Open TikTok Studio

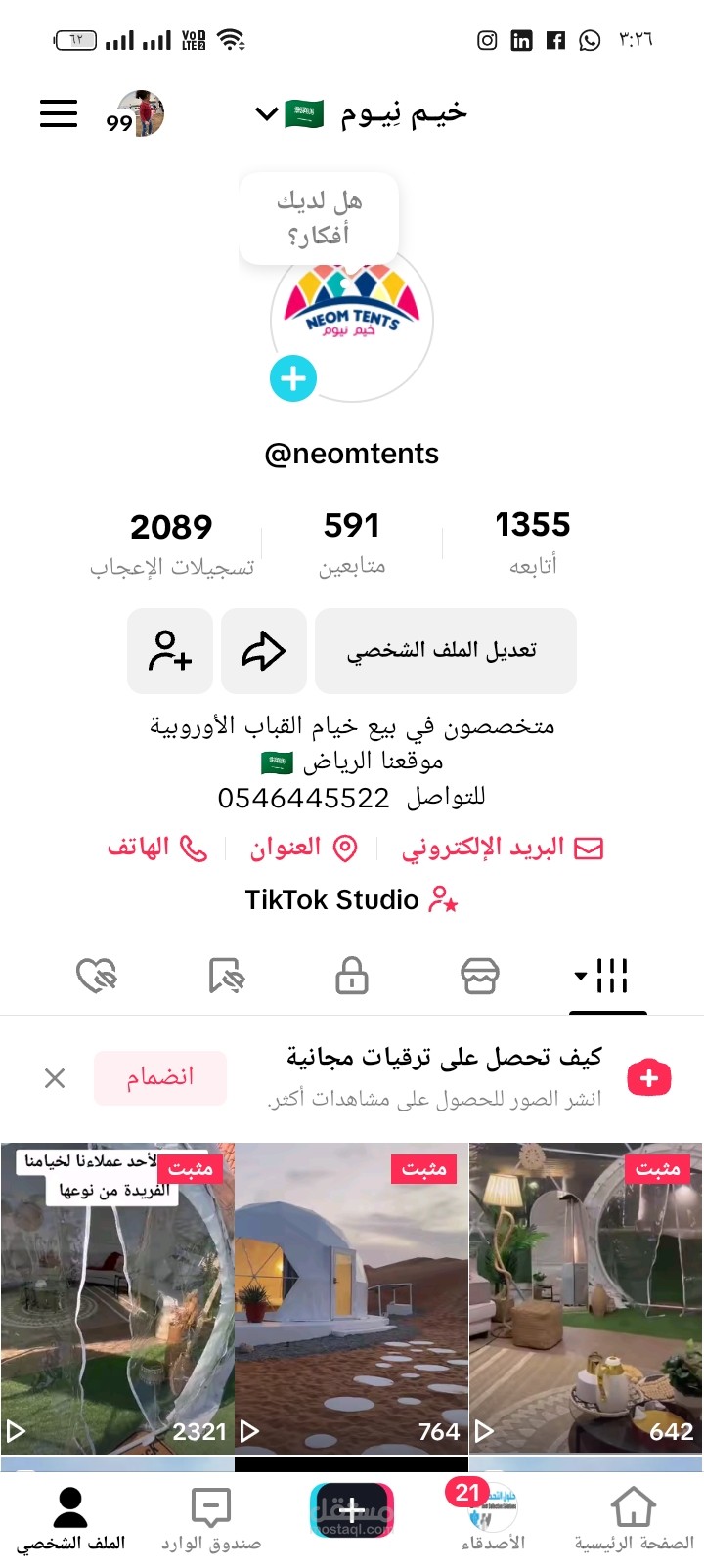click(x=350, y=900)
